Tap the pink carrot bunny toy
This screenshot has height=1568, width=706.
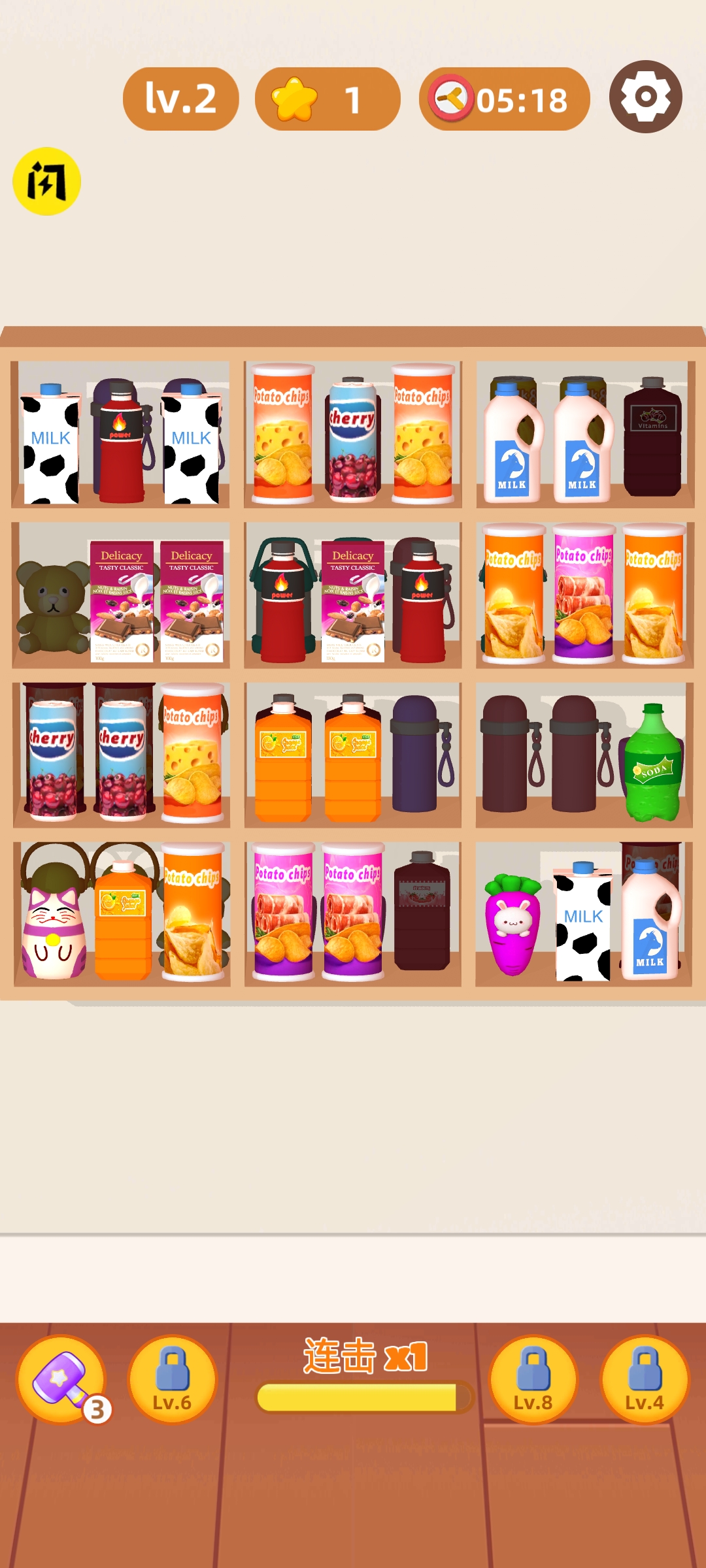tap(513, 924)
